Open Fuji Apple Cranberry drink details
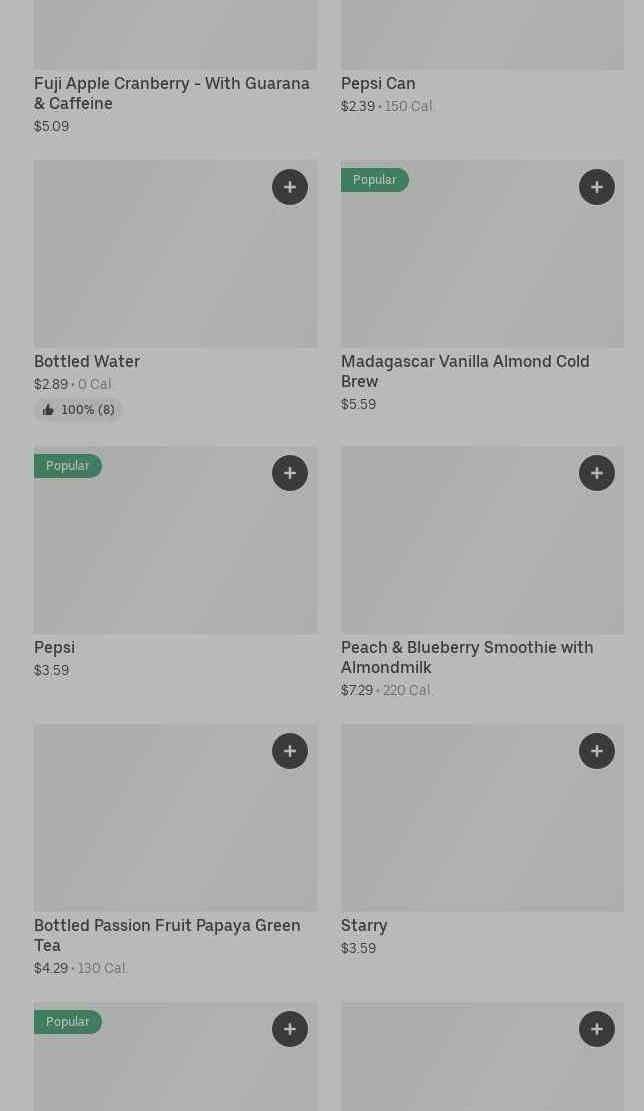 (x=172, y=93)
